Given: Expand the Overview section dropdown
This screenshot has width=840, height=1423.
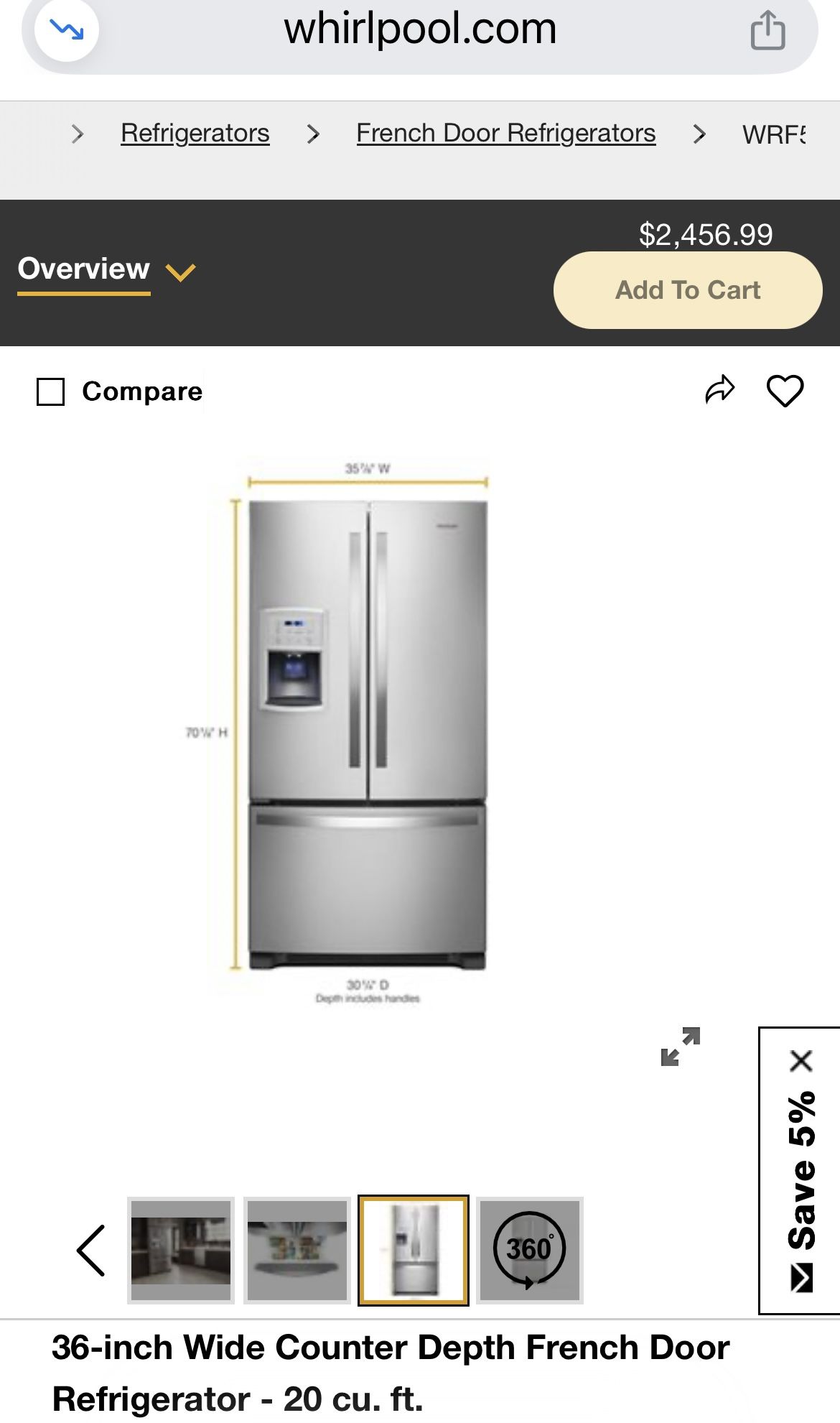Looking at the screenshot, I should (179, 272).
